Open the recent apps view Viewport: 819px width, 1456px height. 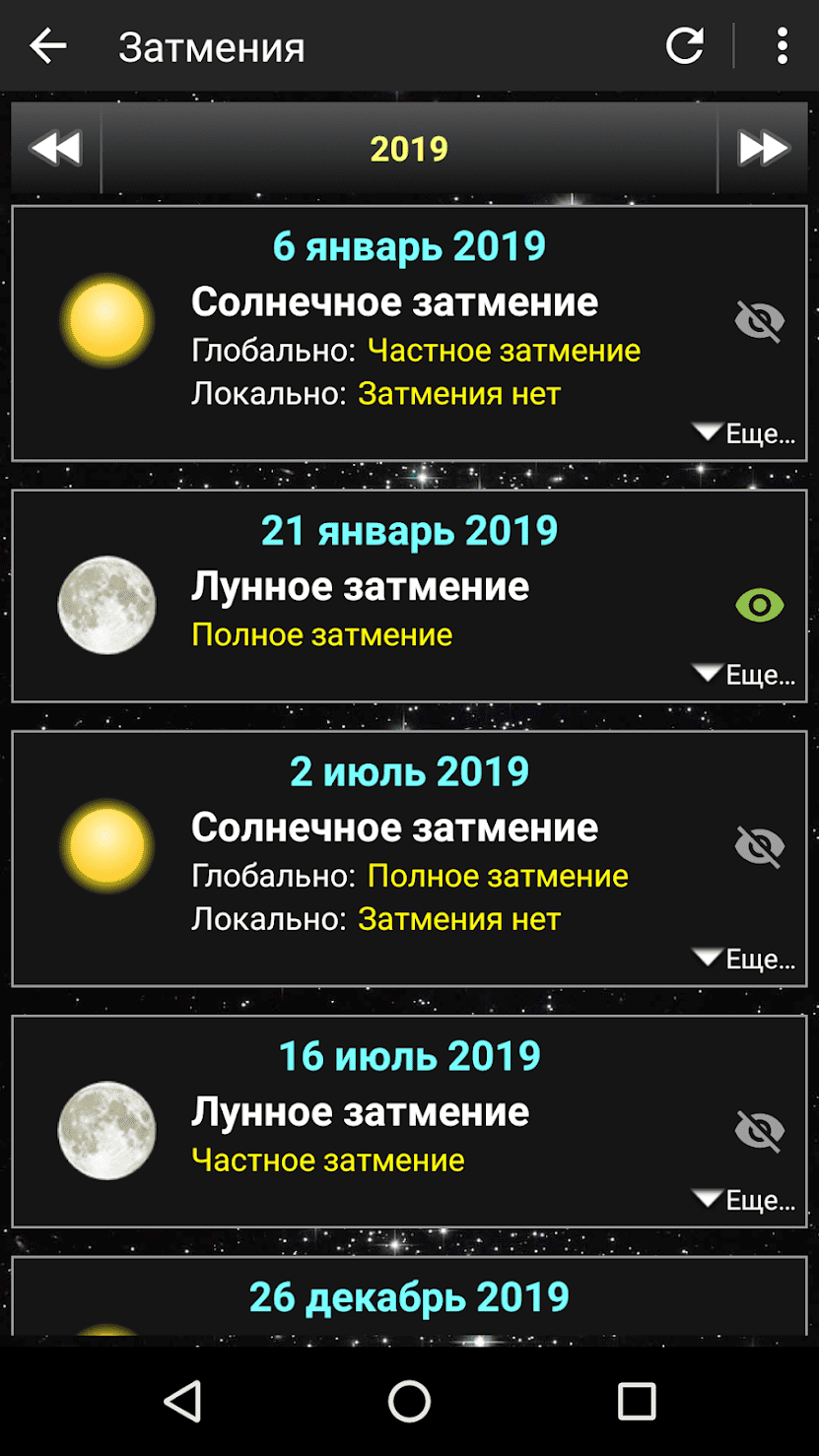(x=637, y=1401)
